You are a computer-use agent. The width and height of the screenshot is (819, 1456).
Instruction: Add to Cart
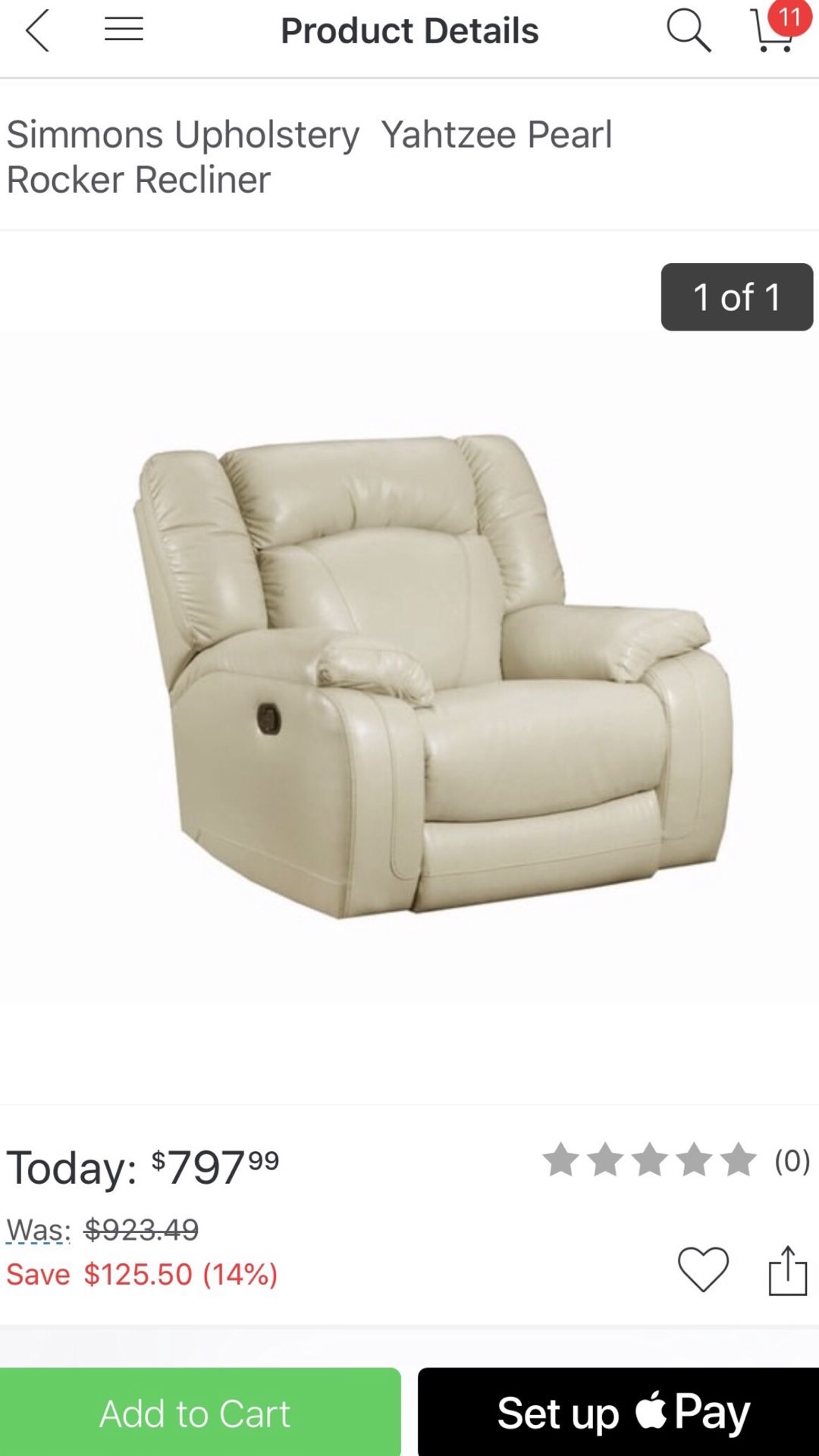200,1412
